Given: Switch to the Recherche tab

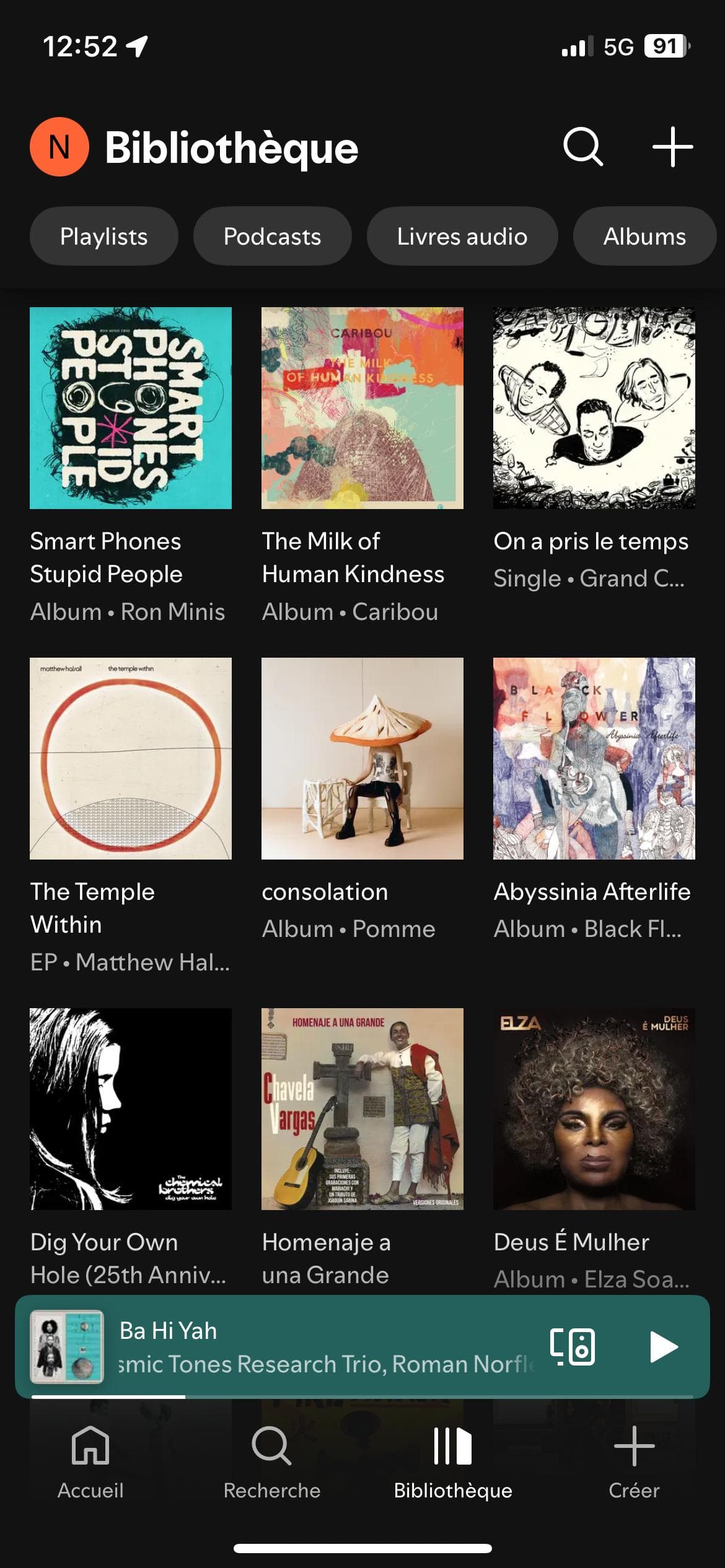Looking at the screenshot, I should coord(271,1462).
